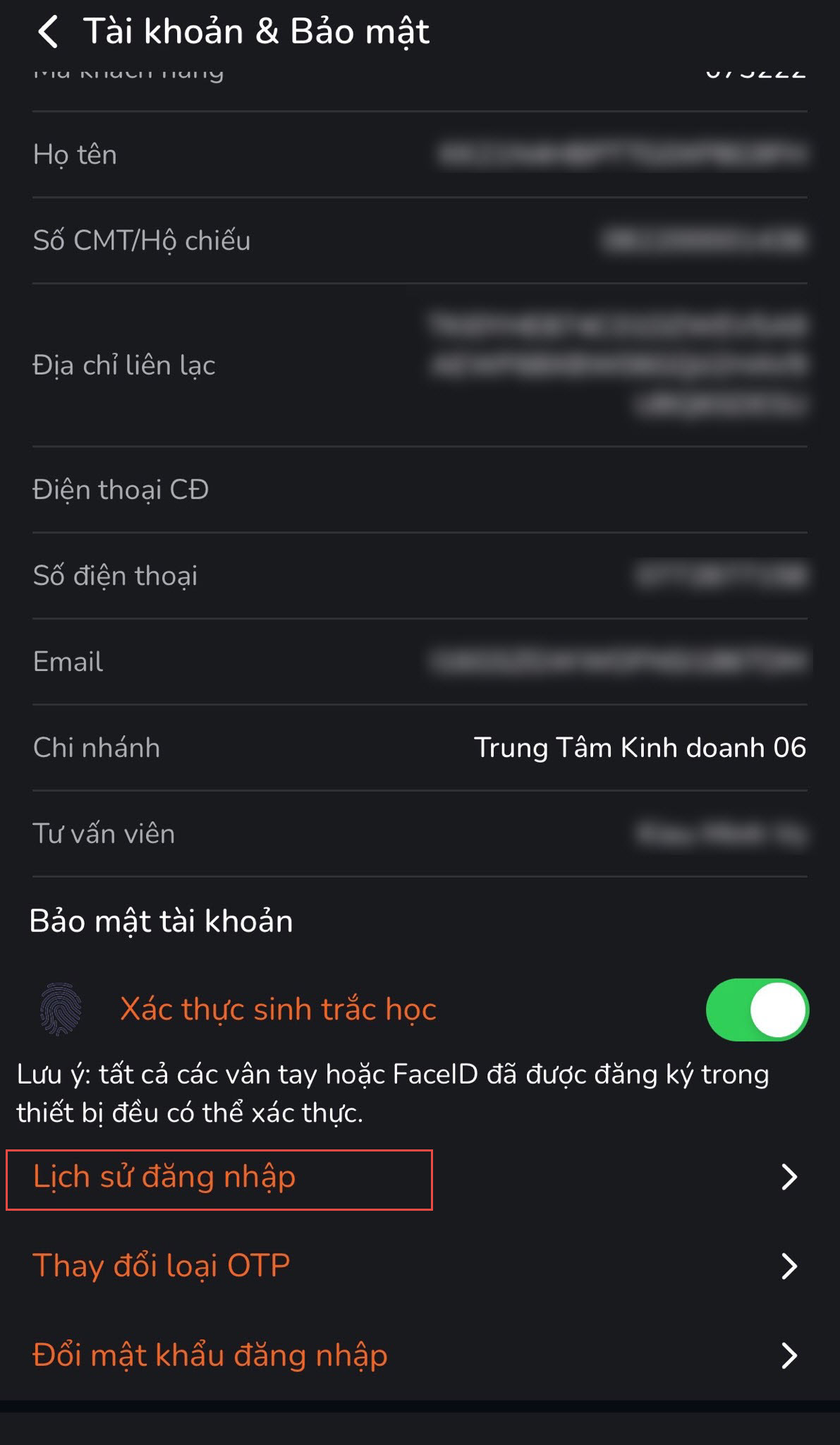Go back from Tài khoản & Bảo mật
Viewport: 840px width, 1445px height.
[x=48, y=32]
